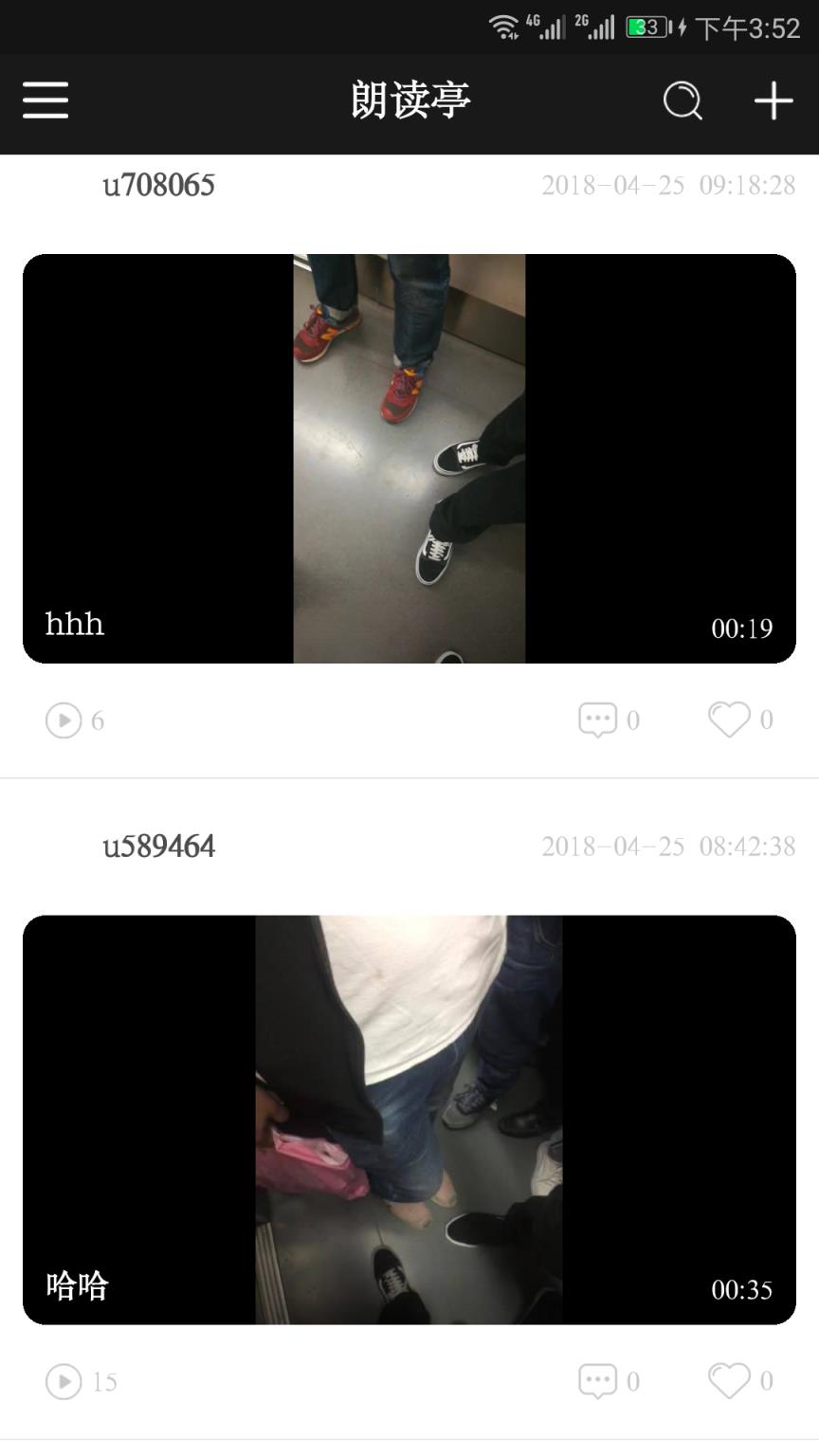Expand the comment section of hhh post

pyautogui.click(x=598, y=719)
